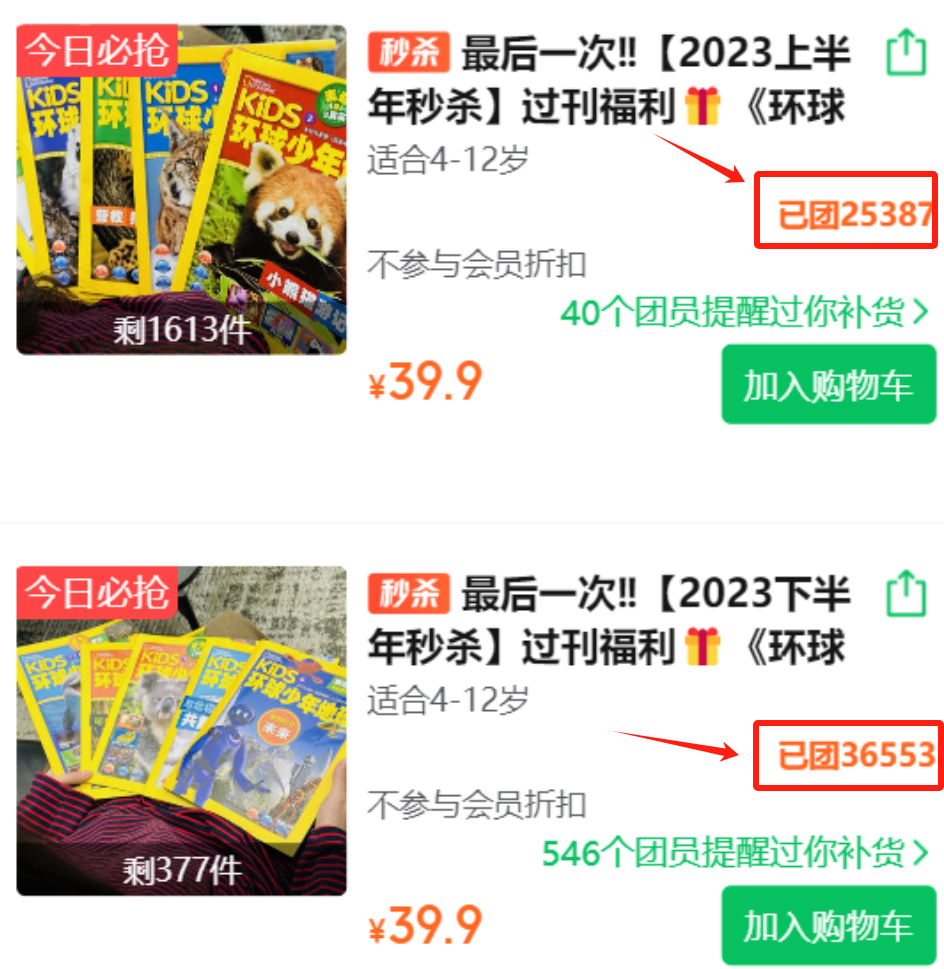Add the 2023上半年 item to cart
944x969 pixels.
pos(828,385)
